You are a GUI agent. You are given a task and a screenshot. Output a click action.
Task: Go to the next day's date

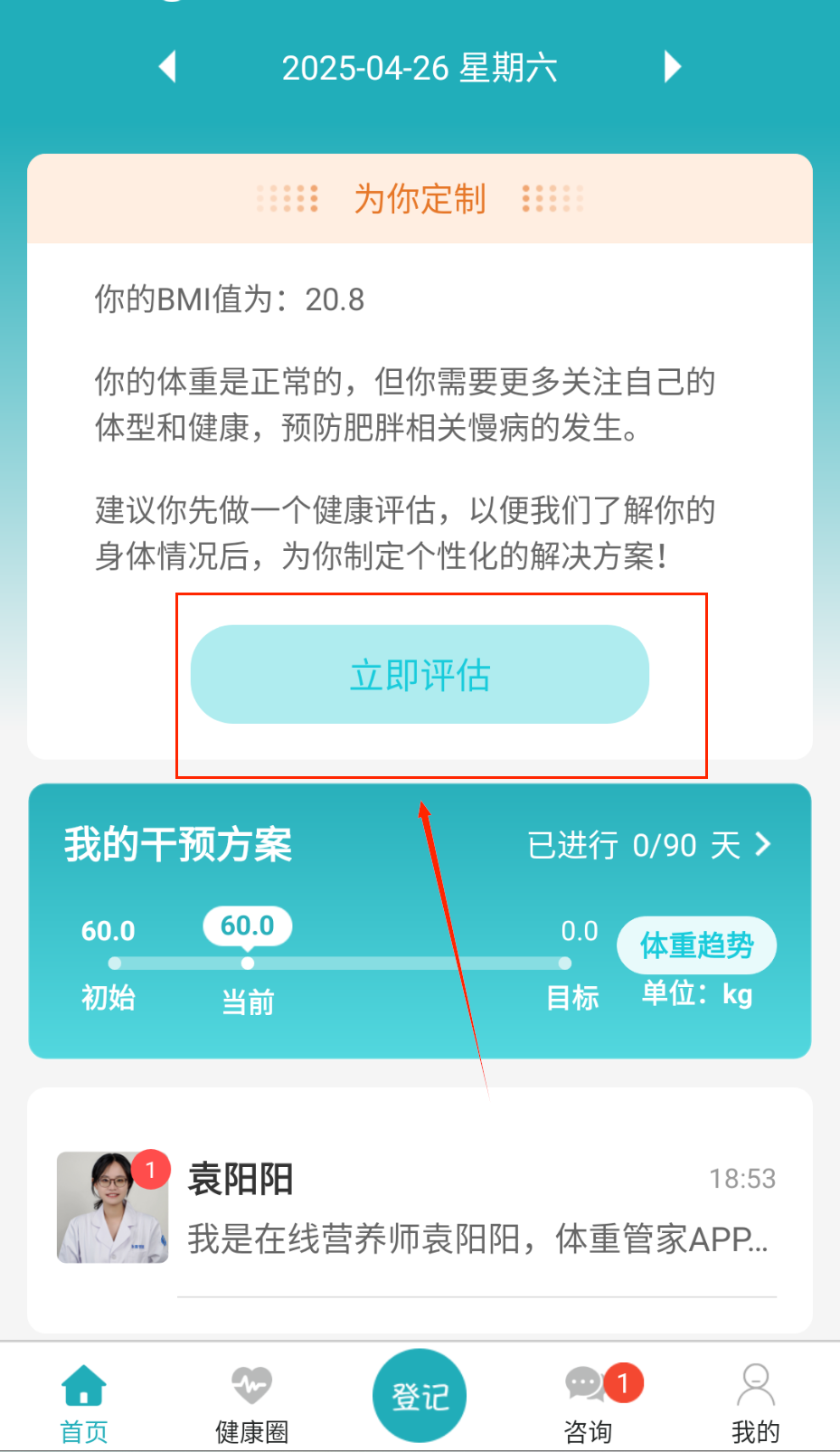(x=672, y=67)
